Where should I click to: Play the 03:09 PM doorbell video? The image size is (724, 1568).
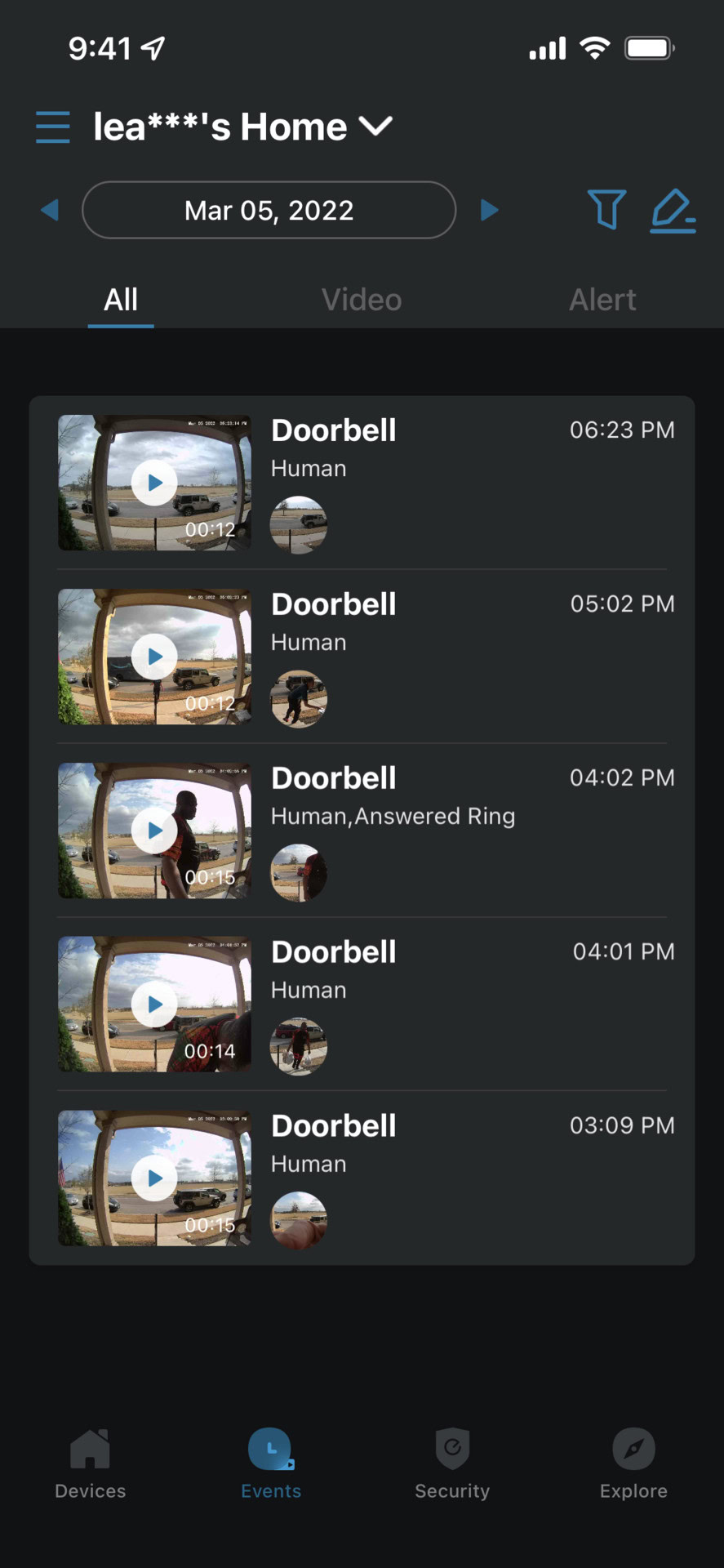(x=154, y=1178)
